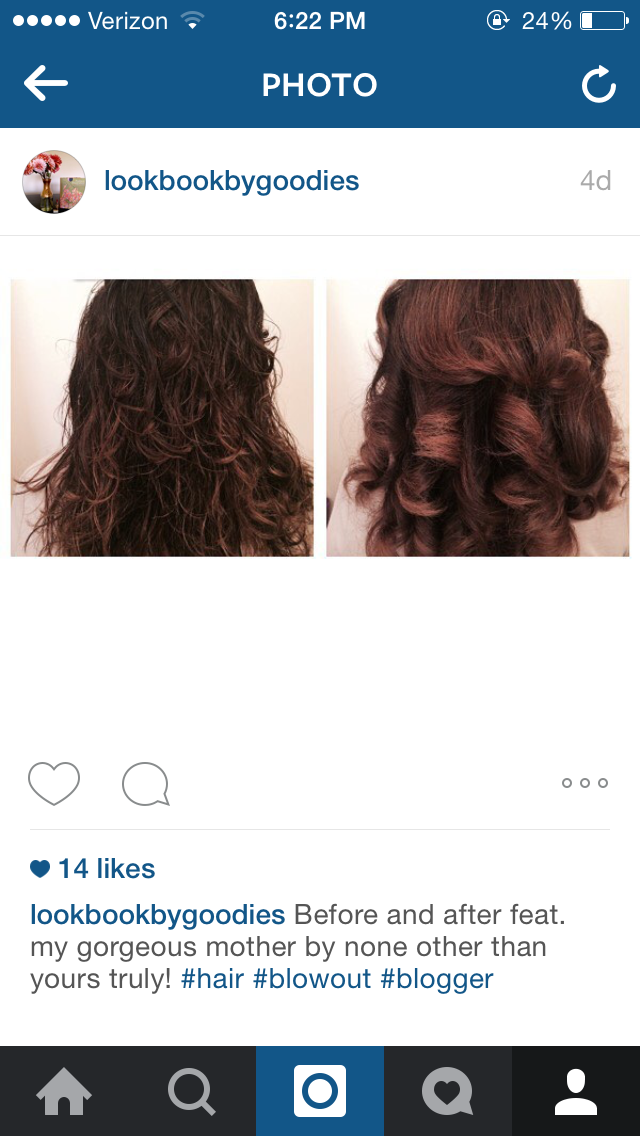The width and height of the screenshot is (640, 1136).
Task: Switch to the Activity tab
Action: [447, 1091]
